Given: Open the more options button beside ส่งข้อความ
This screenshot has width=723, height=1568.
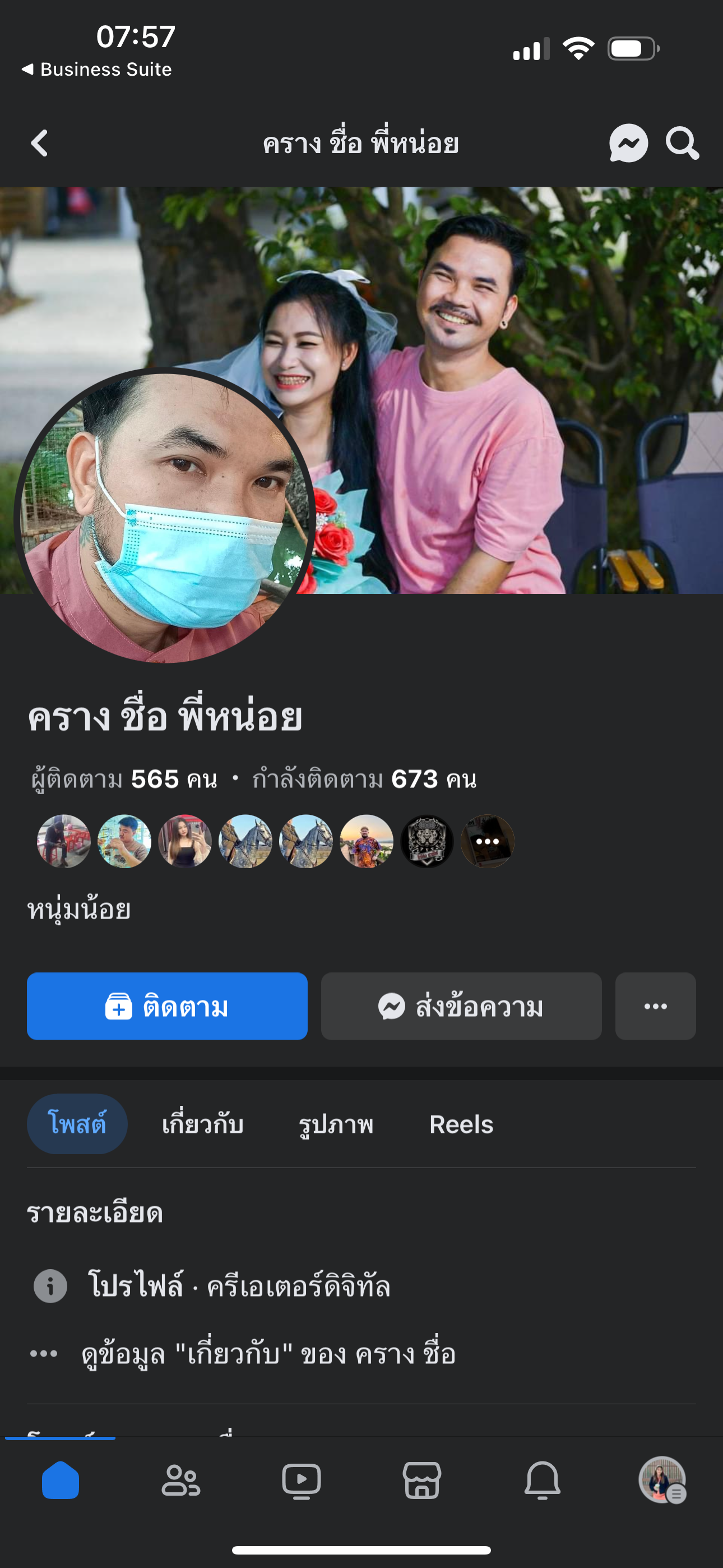Looking at the screenshot, I should point(655,1006).
